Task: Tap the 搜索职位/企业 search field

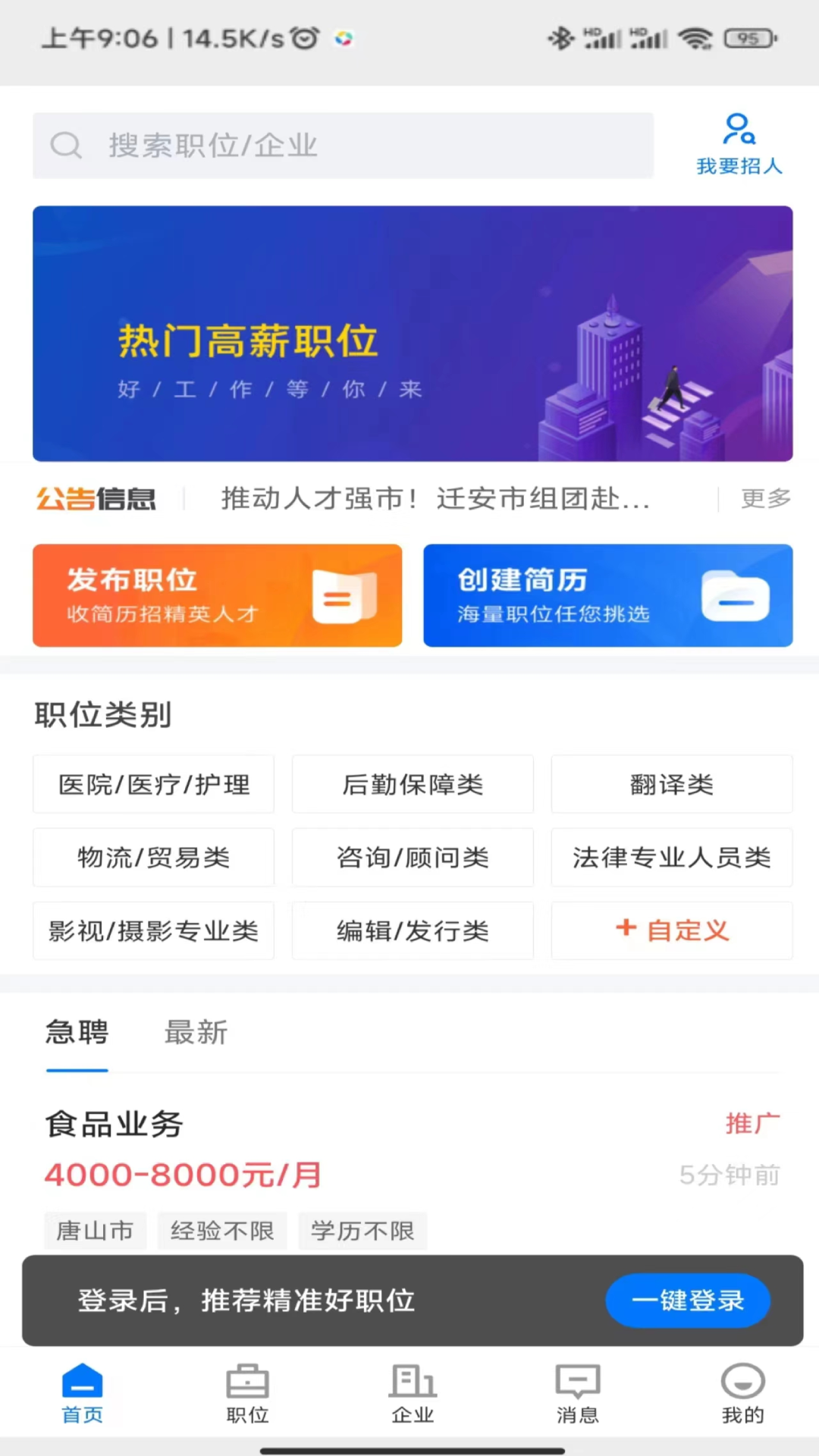Action: [x=343, y=146]
